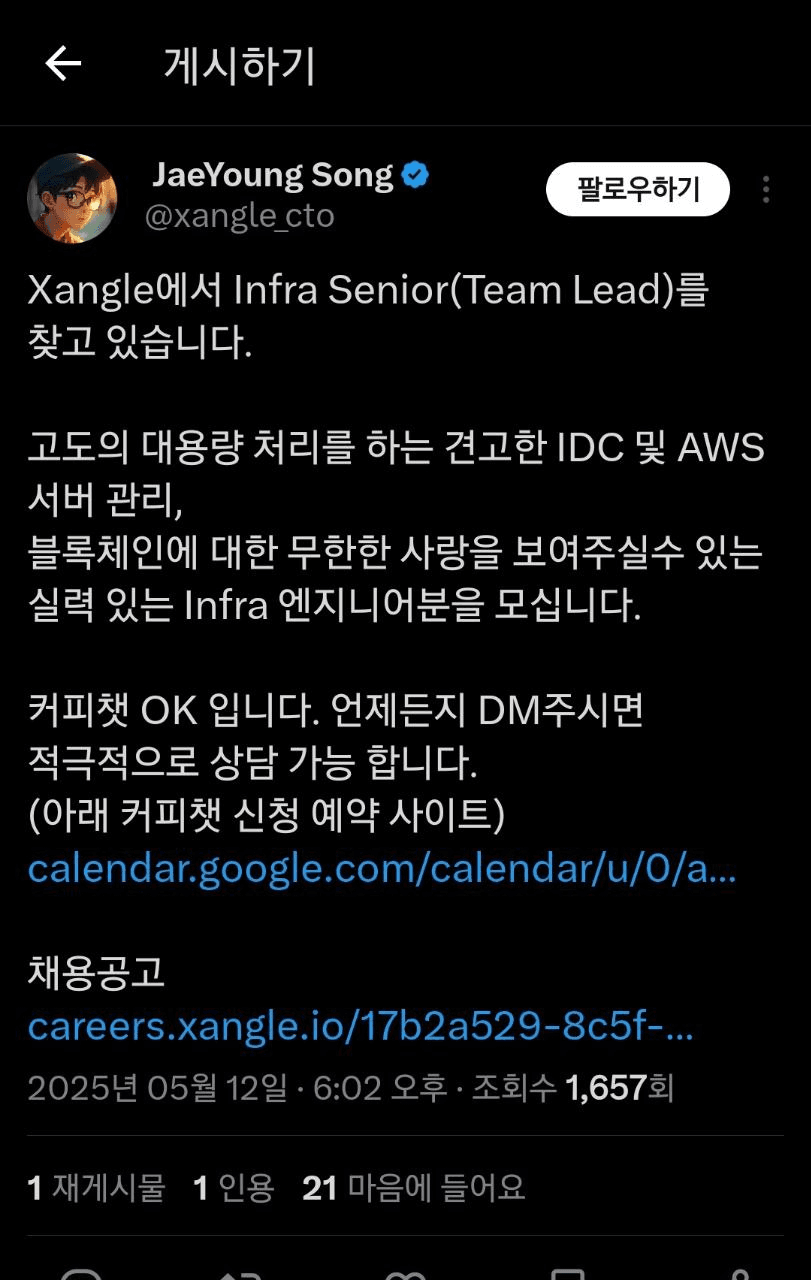Tap the 팔로우하기 follow button
The image size is (811, 1280).
pyautogui.click(x=638, y=189)
